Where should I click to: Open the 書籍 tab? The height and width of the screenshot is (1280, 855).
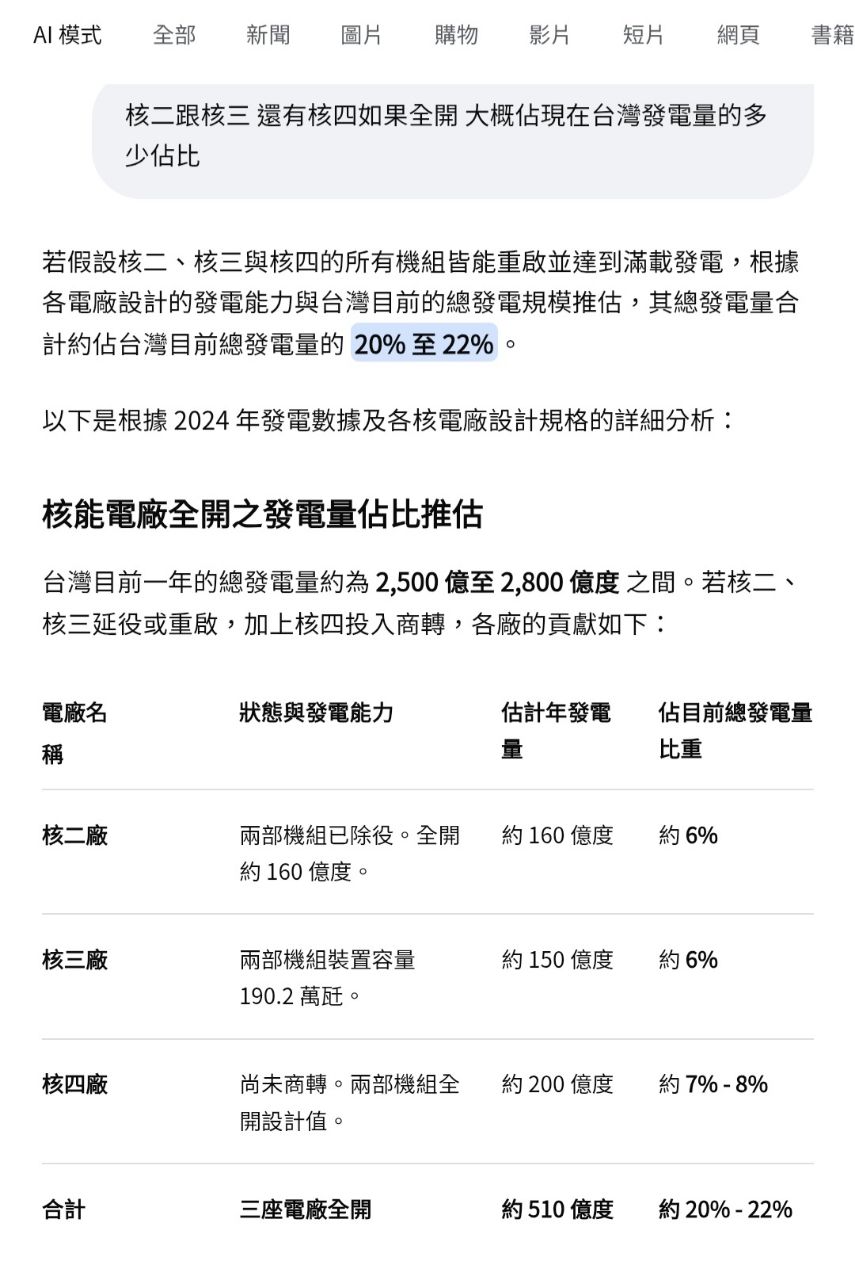click(832, 36)
